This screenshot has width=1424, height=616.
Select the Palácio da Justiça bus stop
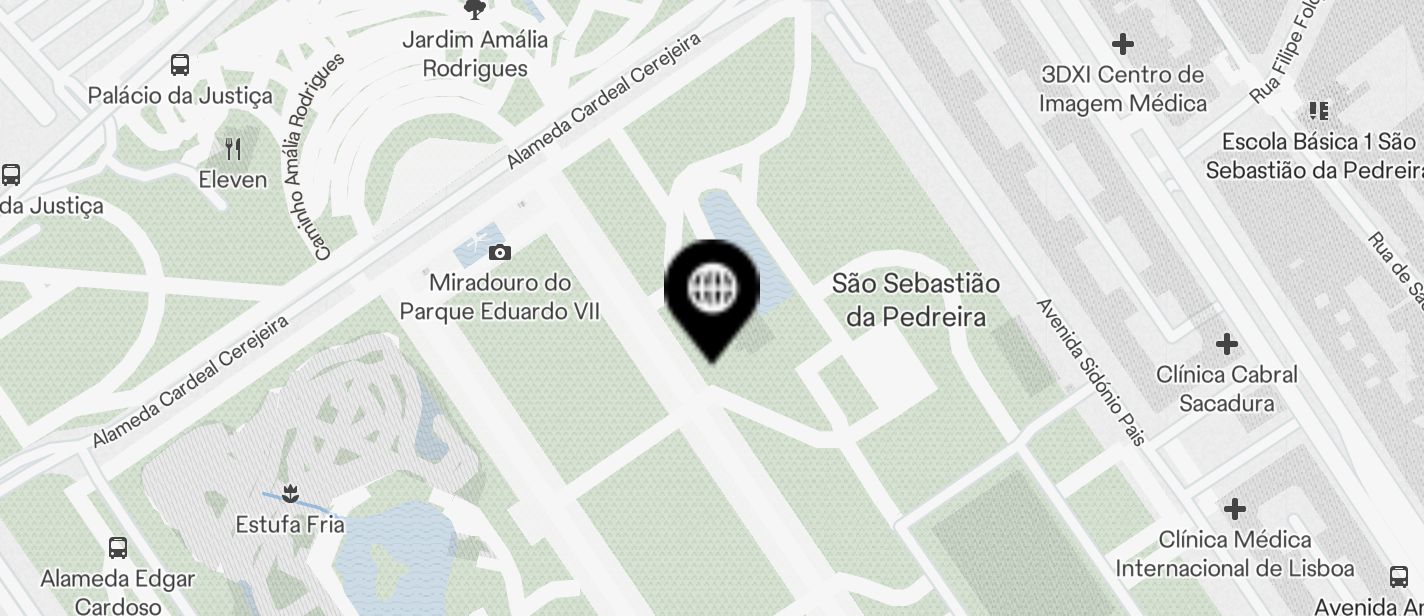click(180, 66)
